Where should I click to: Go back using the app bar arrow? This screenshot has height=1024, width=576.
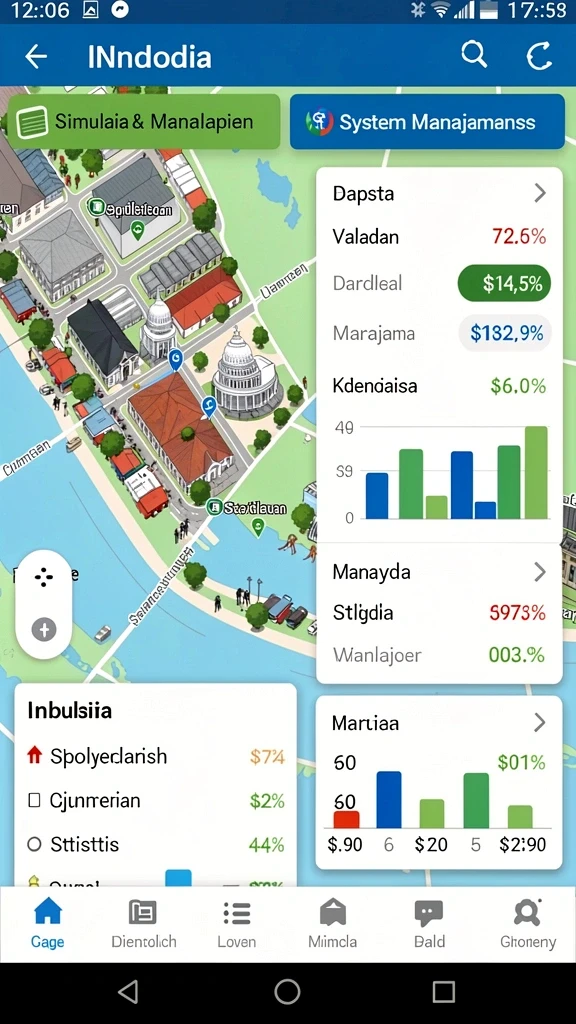click(x=36, y=57)
